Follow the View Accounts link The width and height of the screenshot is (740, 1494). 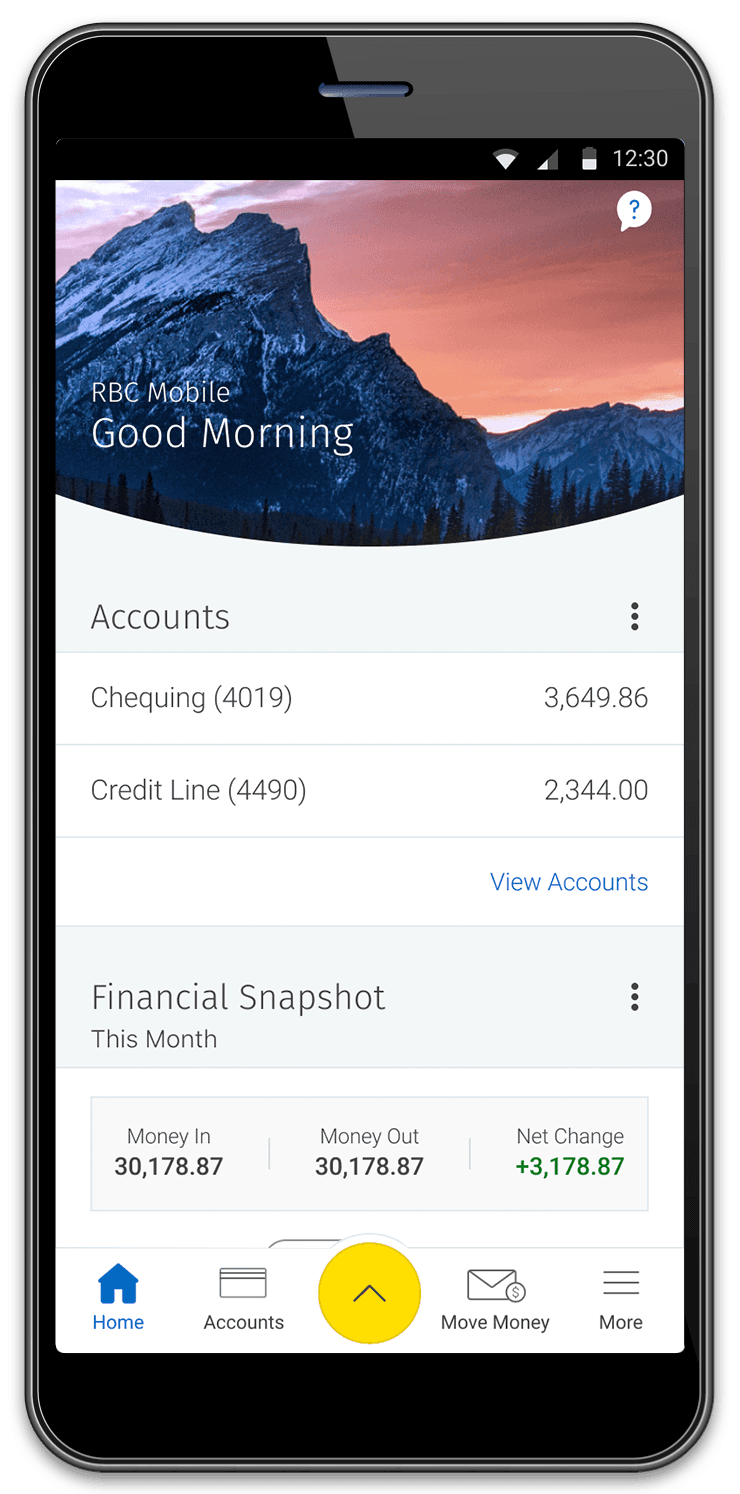pyautogui.click(x=568, y=882)
